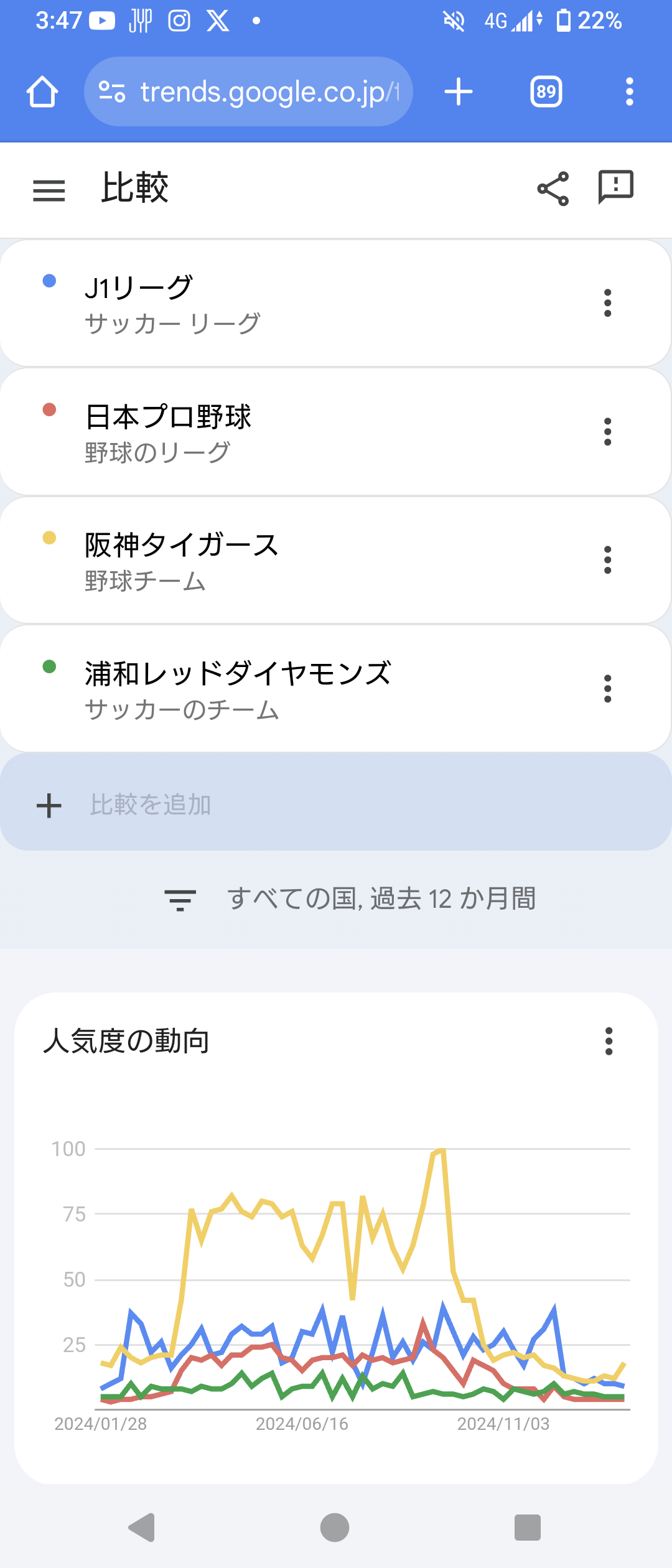Image resolution: width=672 pixels, height=1568 pixels.
Task: Open the すべての国, 過去 12 か月間 filter
Action: [350, 898]
